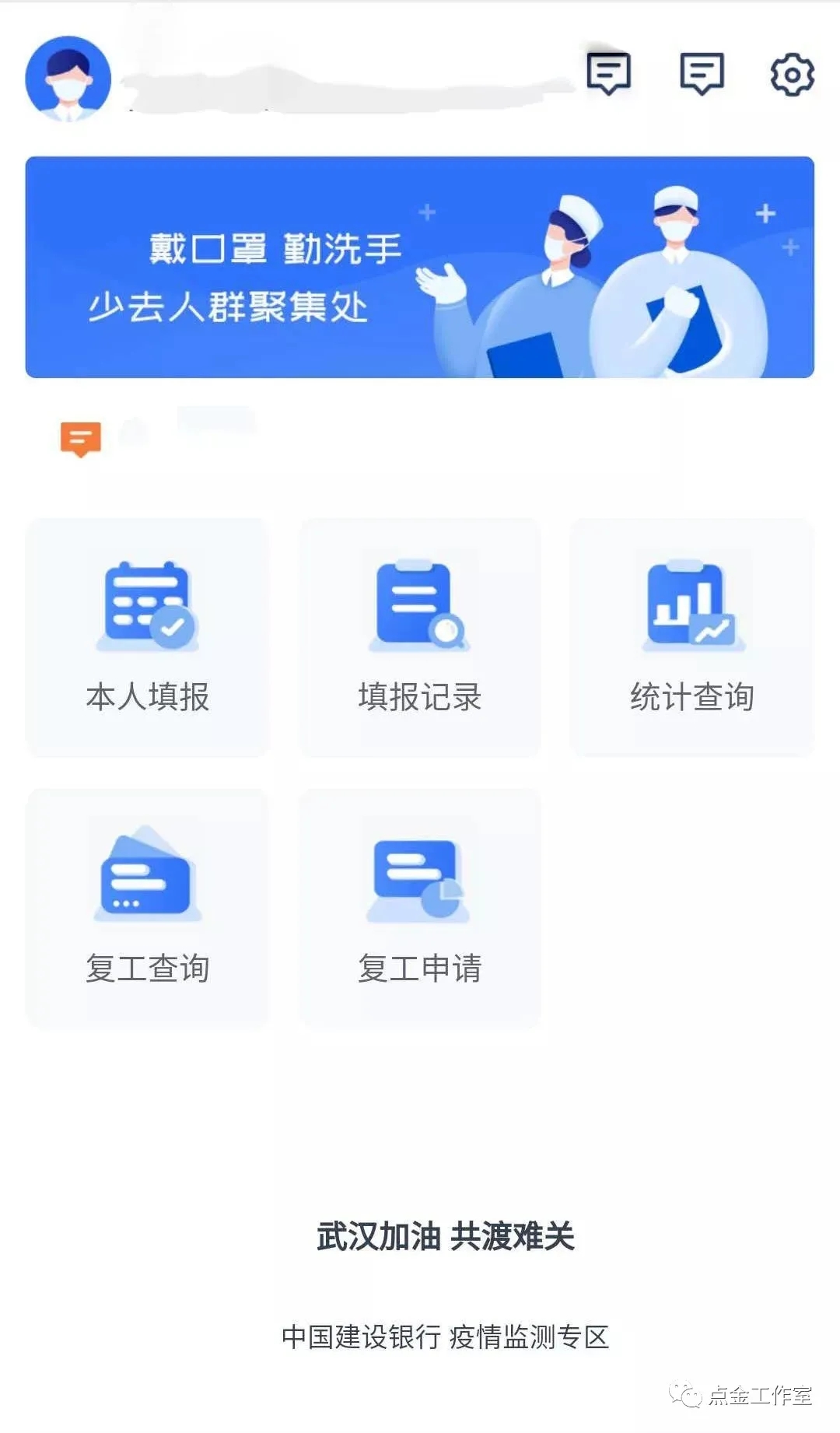Viewport: 840px width, 1433px height.
Task: Select the 复工查询 tile
Action: 148,908
